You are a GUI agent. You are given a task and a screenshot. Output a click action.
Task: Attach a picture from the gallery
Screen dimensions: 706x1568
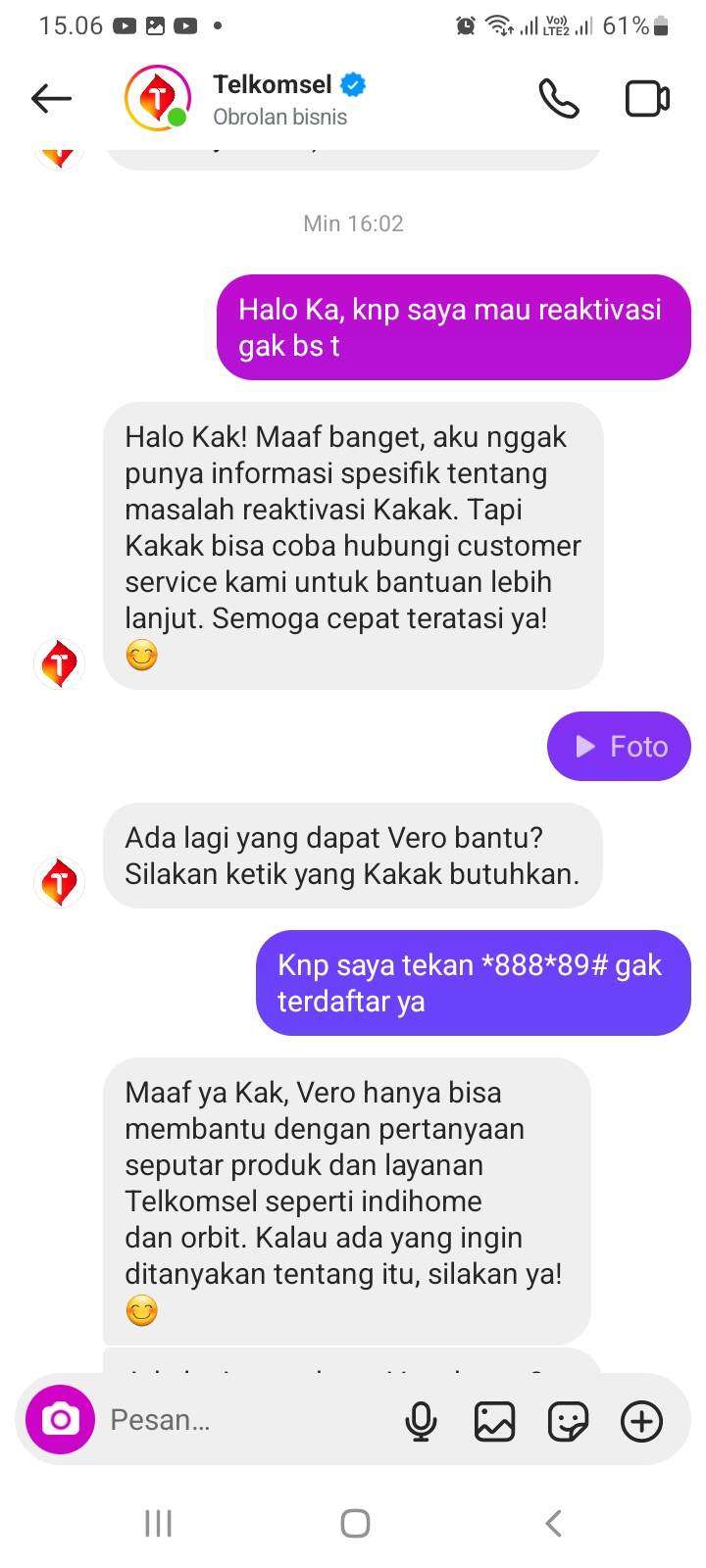pyautogui.click(x=494, y=1421)
